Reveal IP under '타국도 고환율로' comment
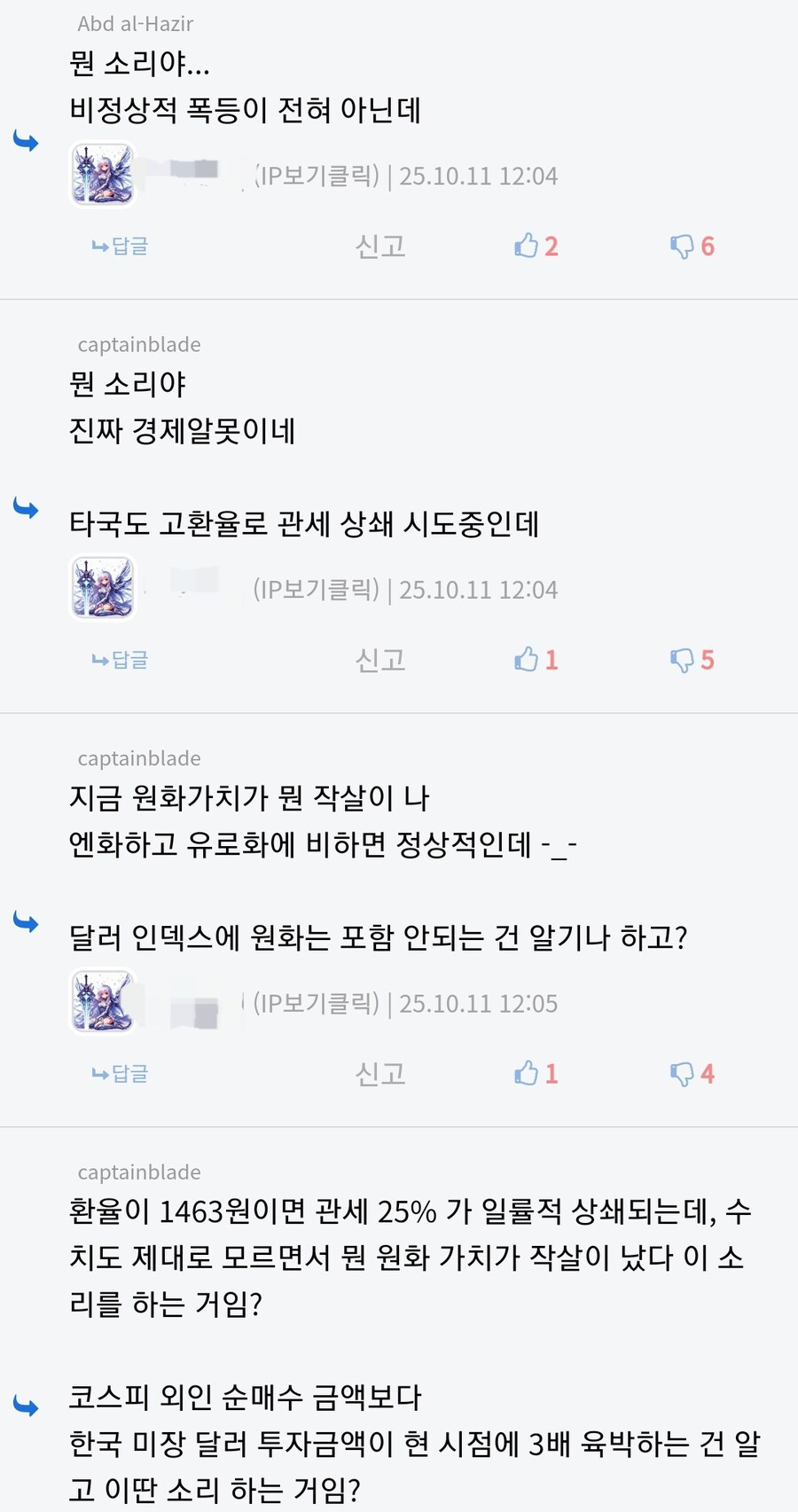This screenshot has width=798, height=1512. tap(317, 590)
